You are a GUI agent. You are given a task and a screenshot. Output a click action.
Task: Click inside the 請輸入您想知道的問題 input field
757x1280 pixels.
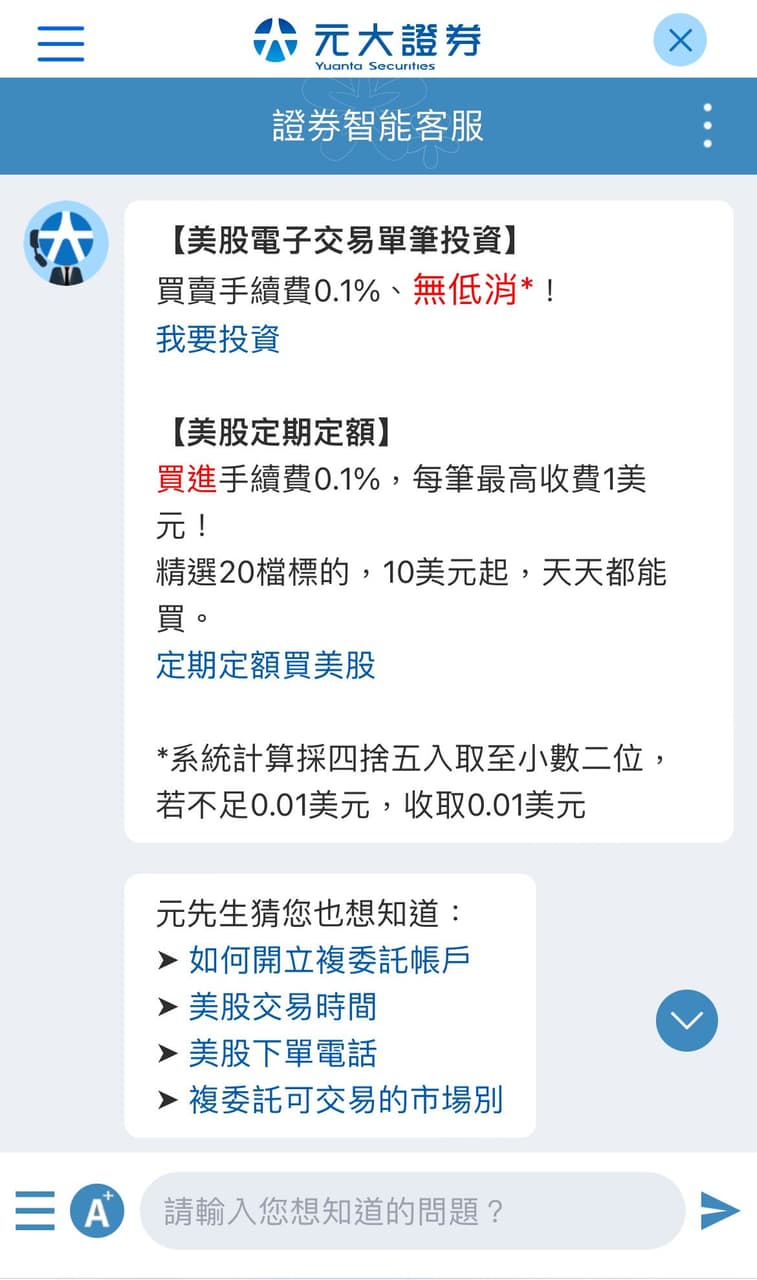pos(400,1210)
